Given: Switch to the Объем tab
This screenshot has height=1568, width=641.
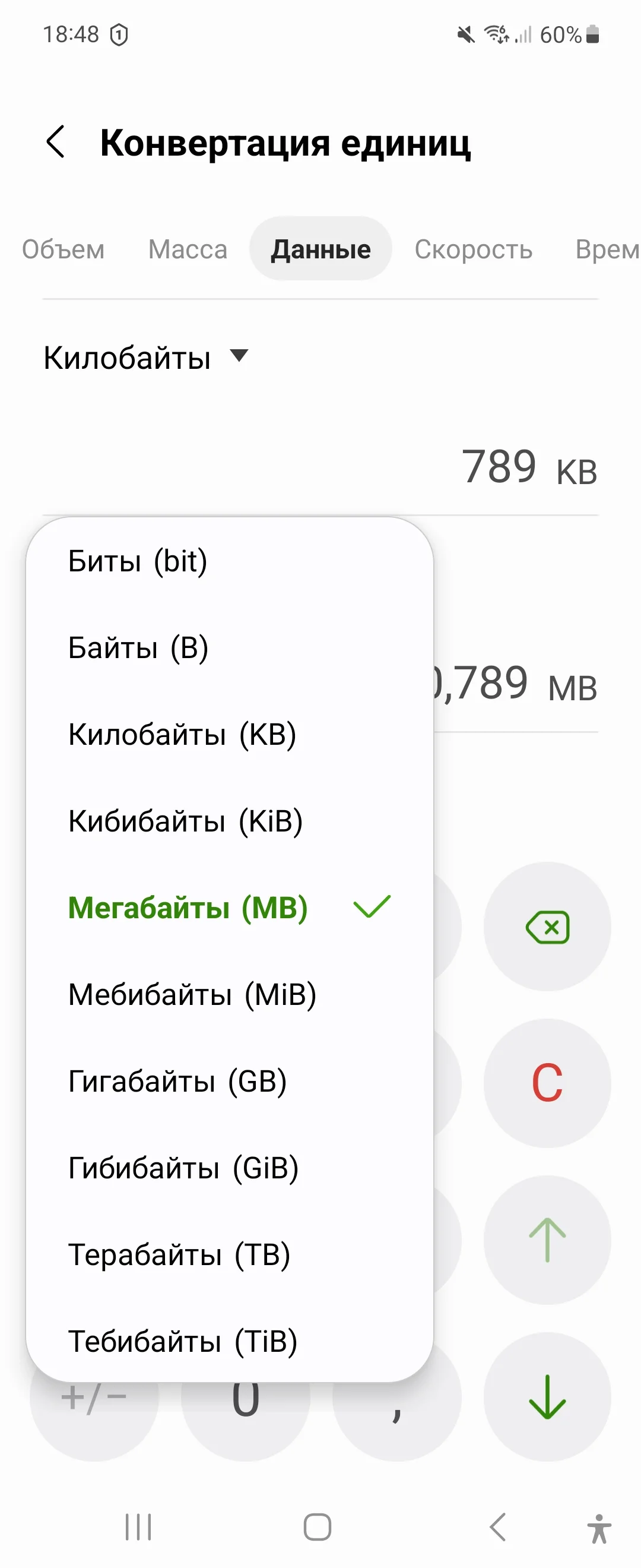Looking at the screenshot, I should 64,249.
